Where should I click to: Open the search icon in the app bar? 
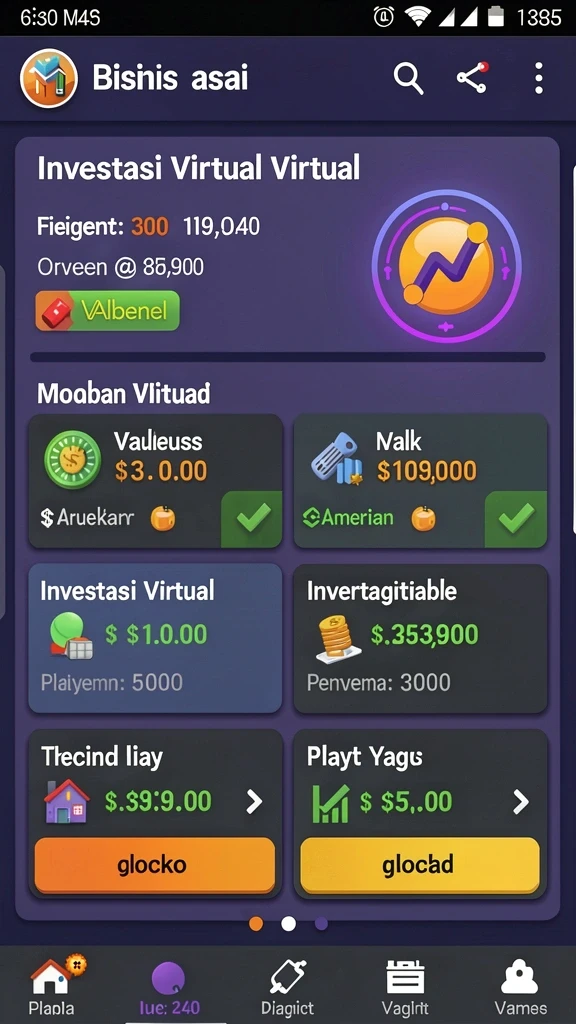coord(408,79)
